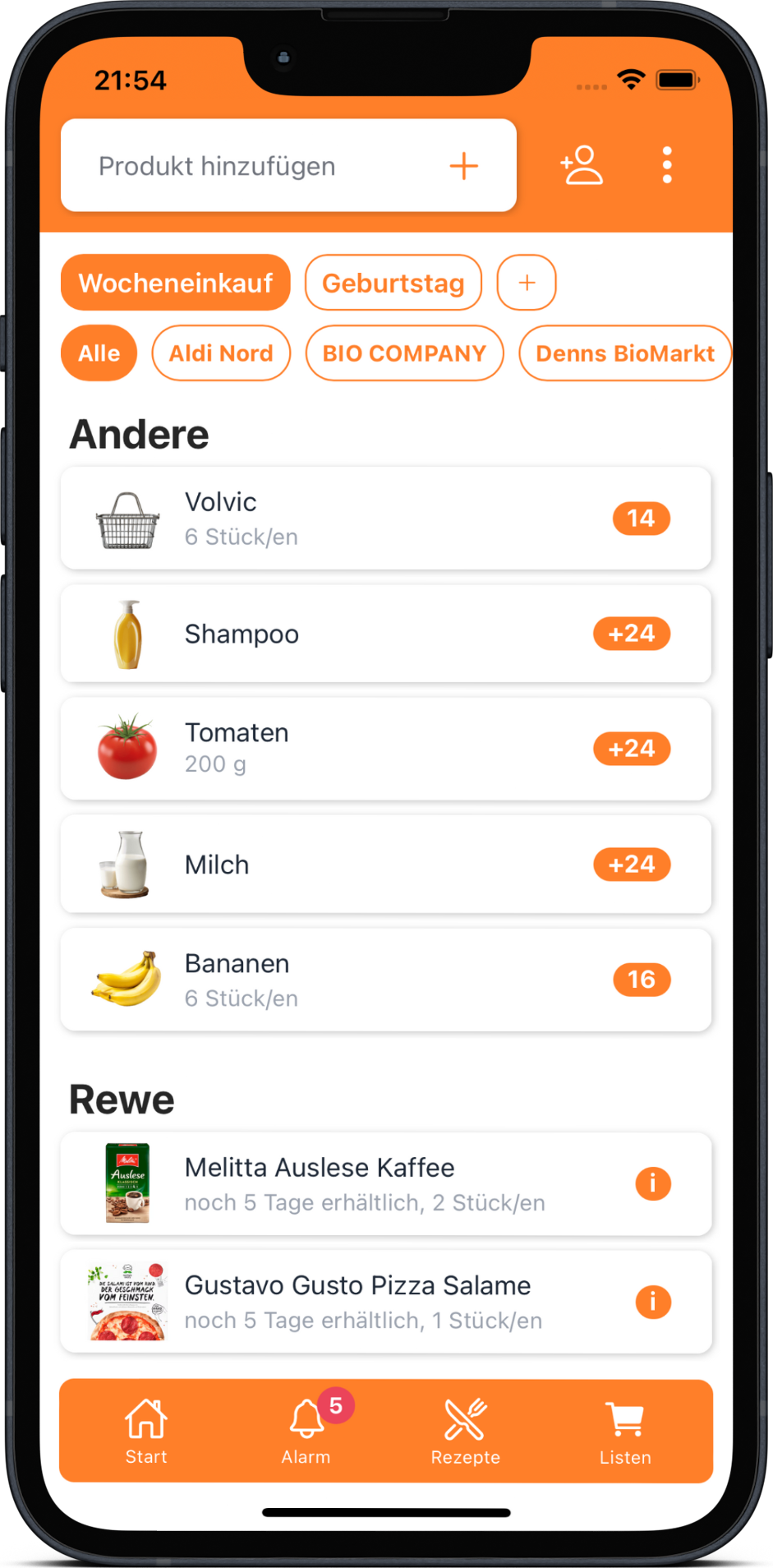Enable the Aldi Nord store filter
Viewport: 773px width, 1568px height.
click(x=221, y=353)
